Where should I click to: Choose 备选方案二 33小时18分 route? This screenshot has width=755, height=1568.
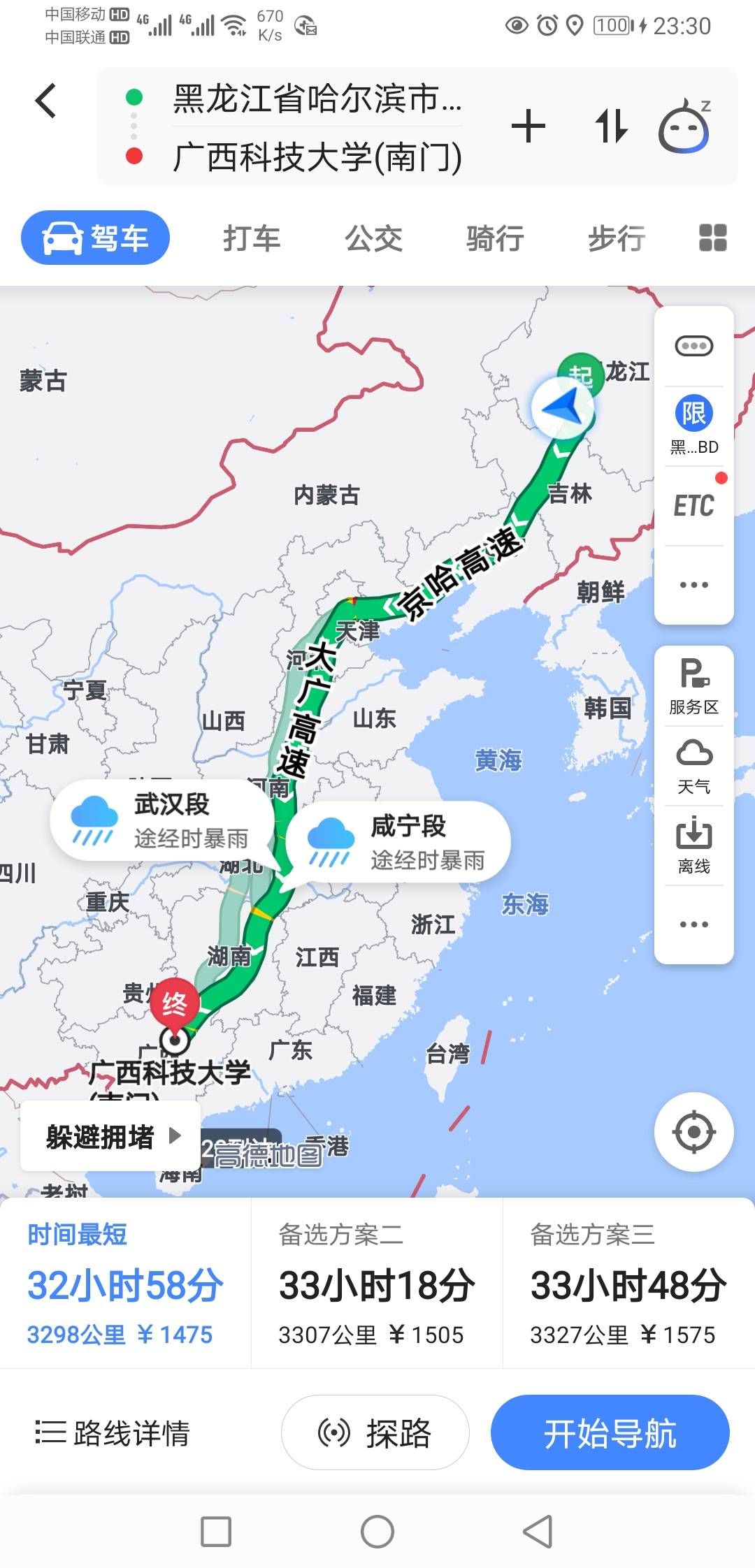click(377, 1284)
